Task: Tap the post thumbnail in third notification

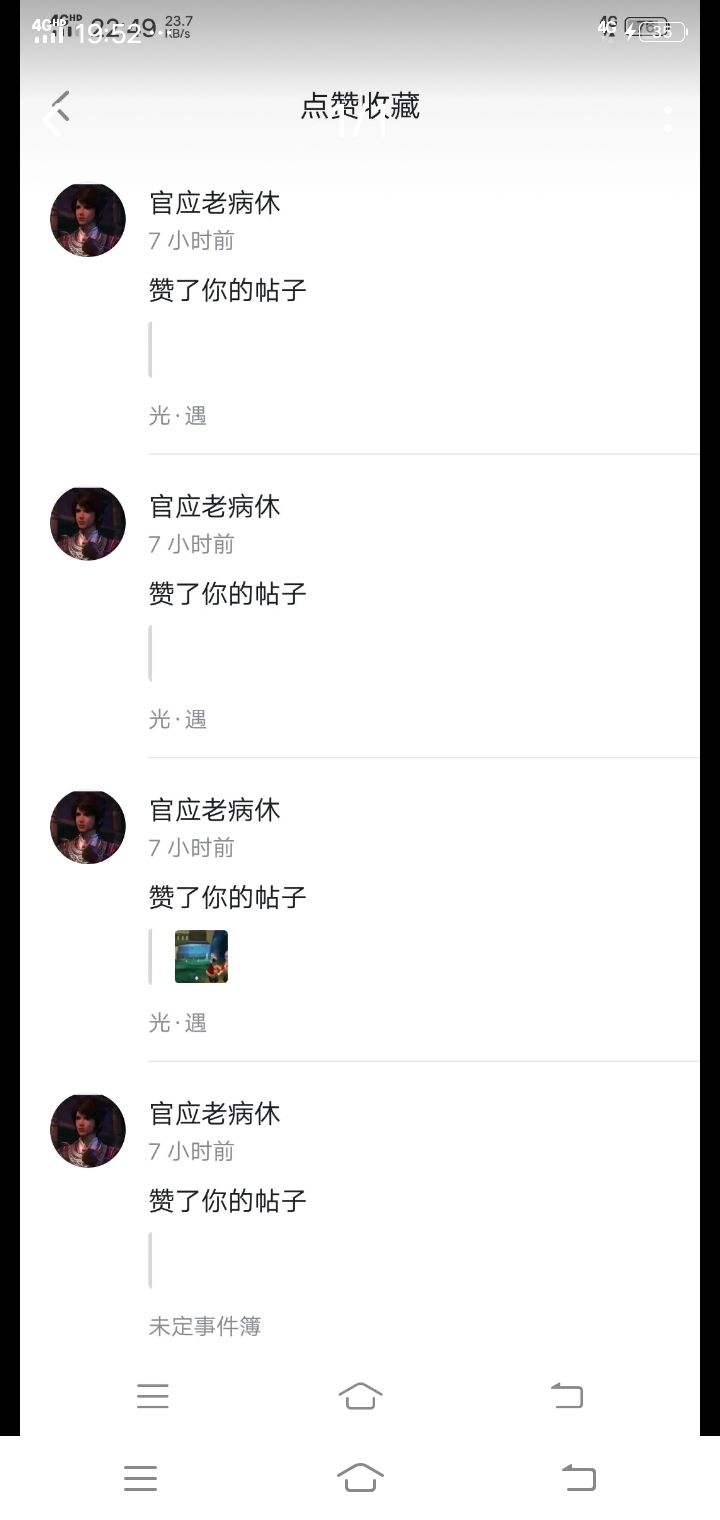Action: click(199, 956)
